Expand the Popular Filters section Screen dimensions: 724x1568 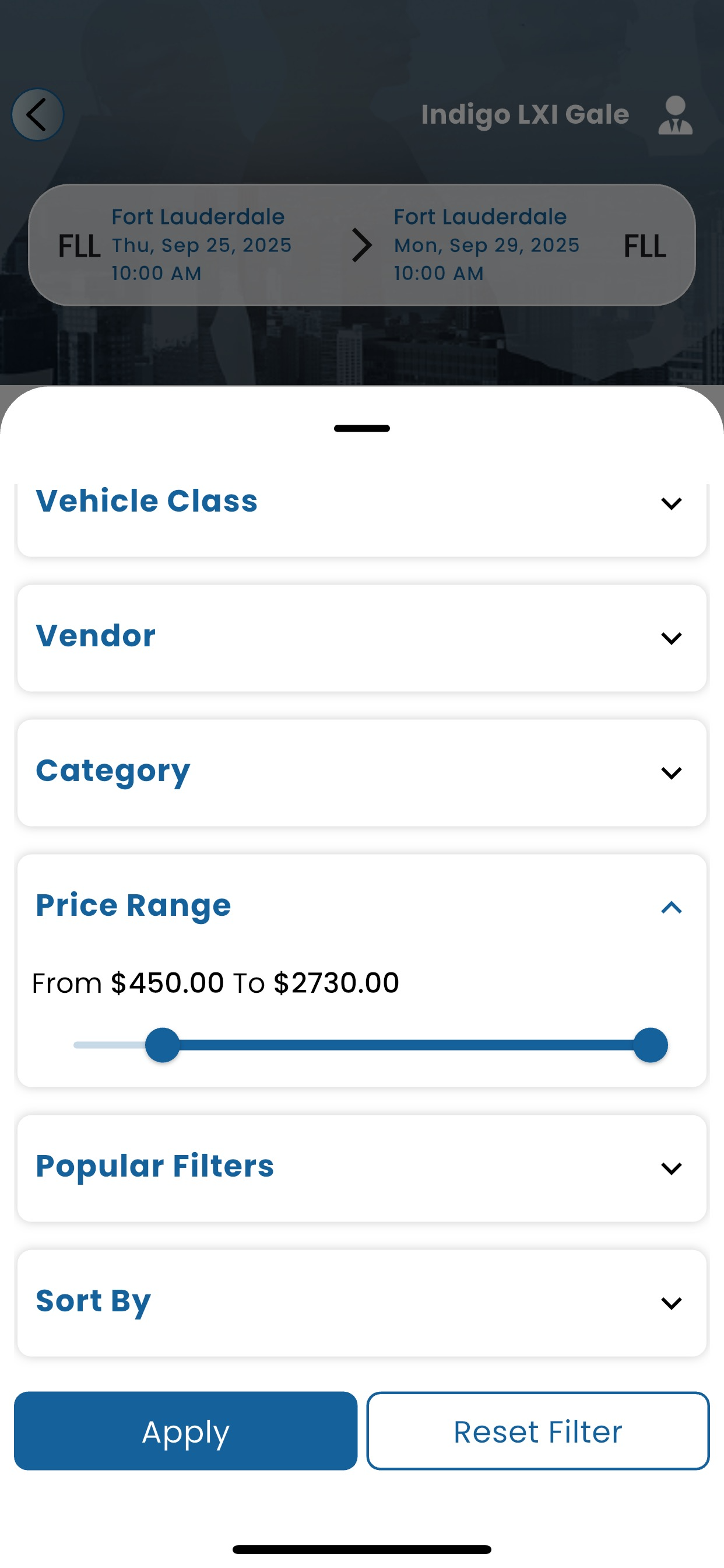point(362,1168)
